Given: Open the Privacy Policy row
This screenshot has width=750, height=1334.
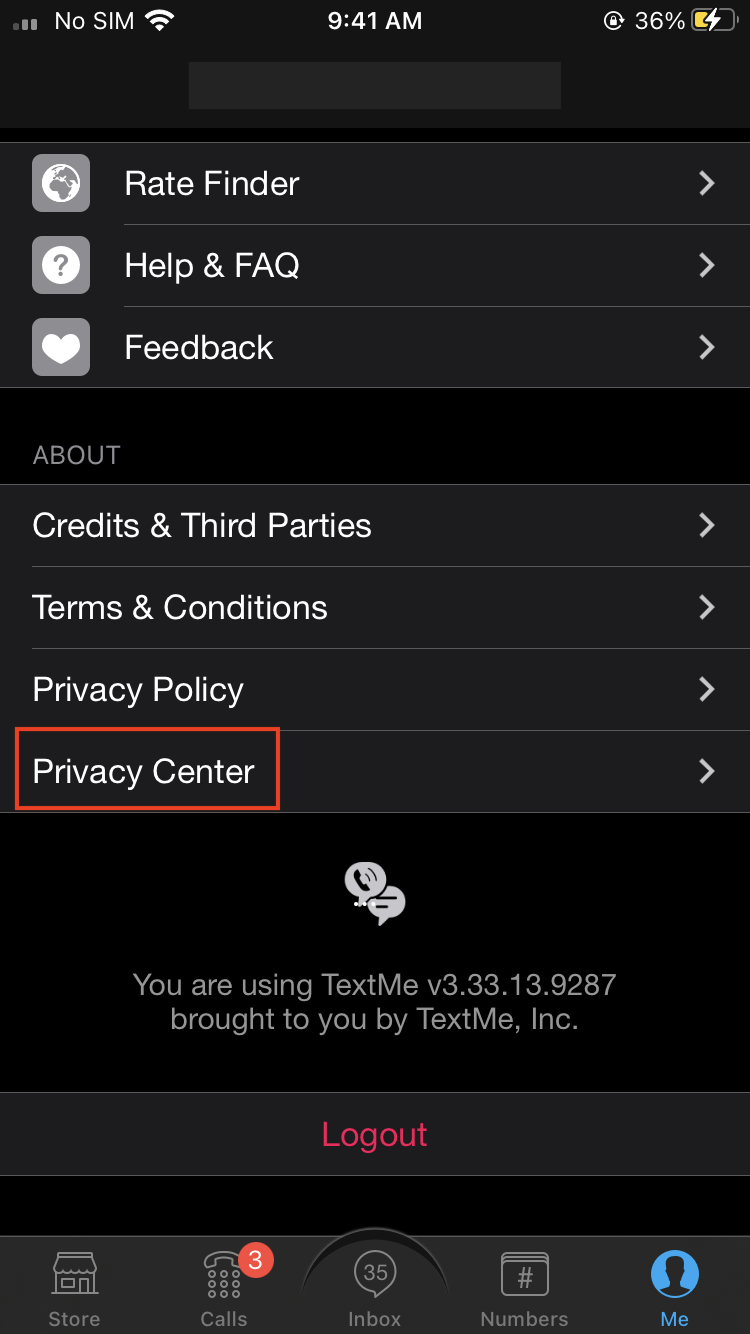Looking at the screenshot, I should (x=375, y=690).
